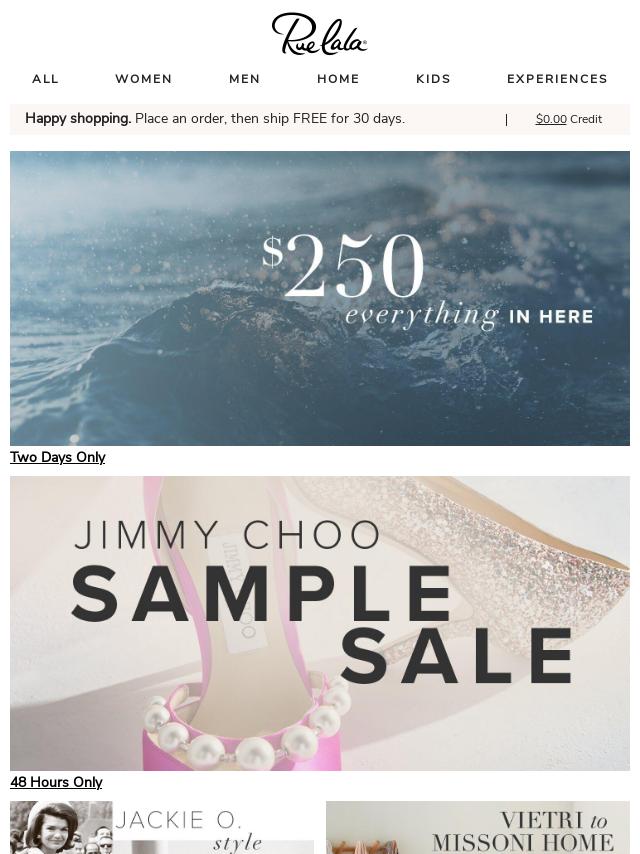The image size is (640, 854).
Task: Go to the Rue La La homepage logo
Action: click(319, 34)
